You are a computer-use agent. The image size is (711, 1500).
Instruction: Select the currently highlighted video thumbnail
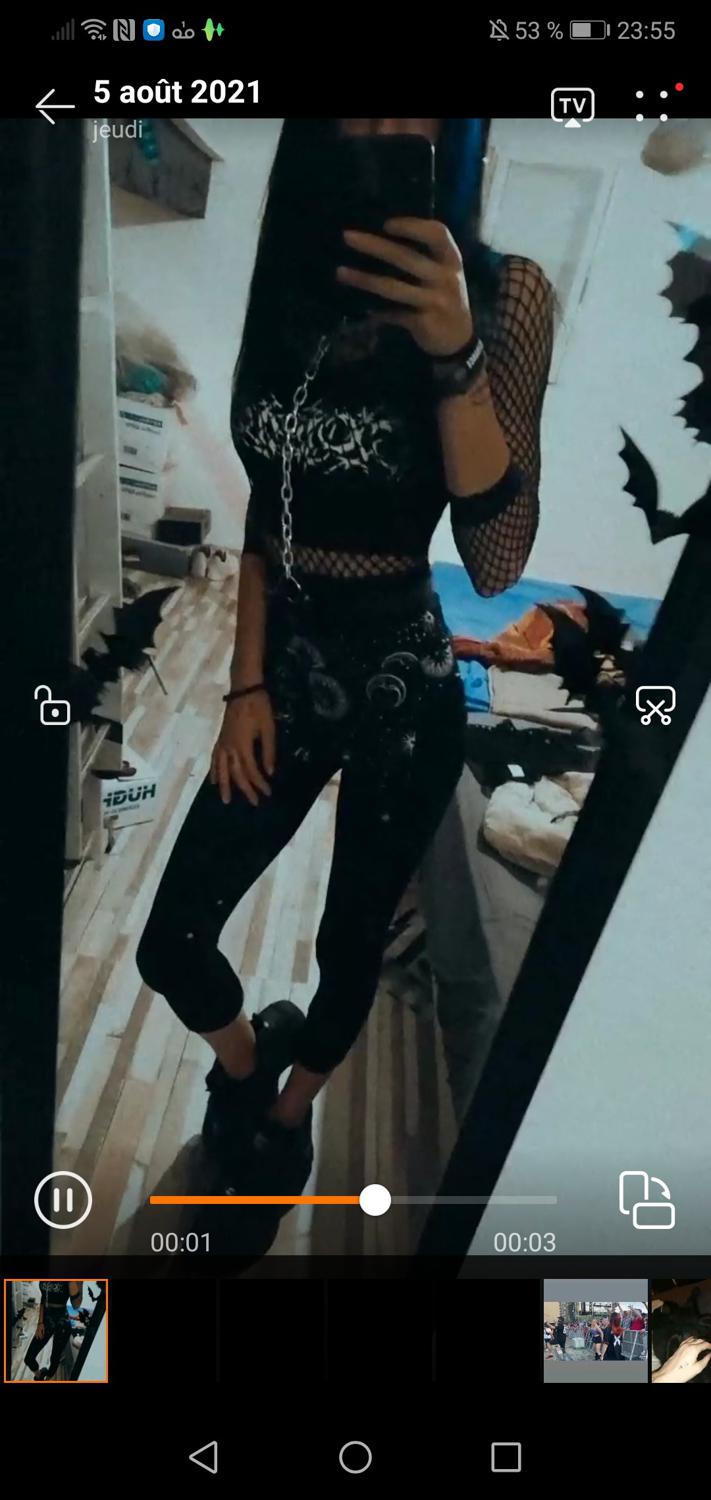pos(56,1331)
